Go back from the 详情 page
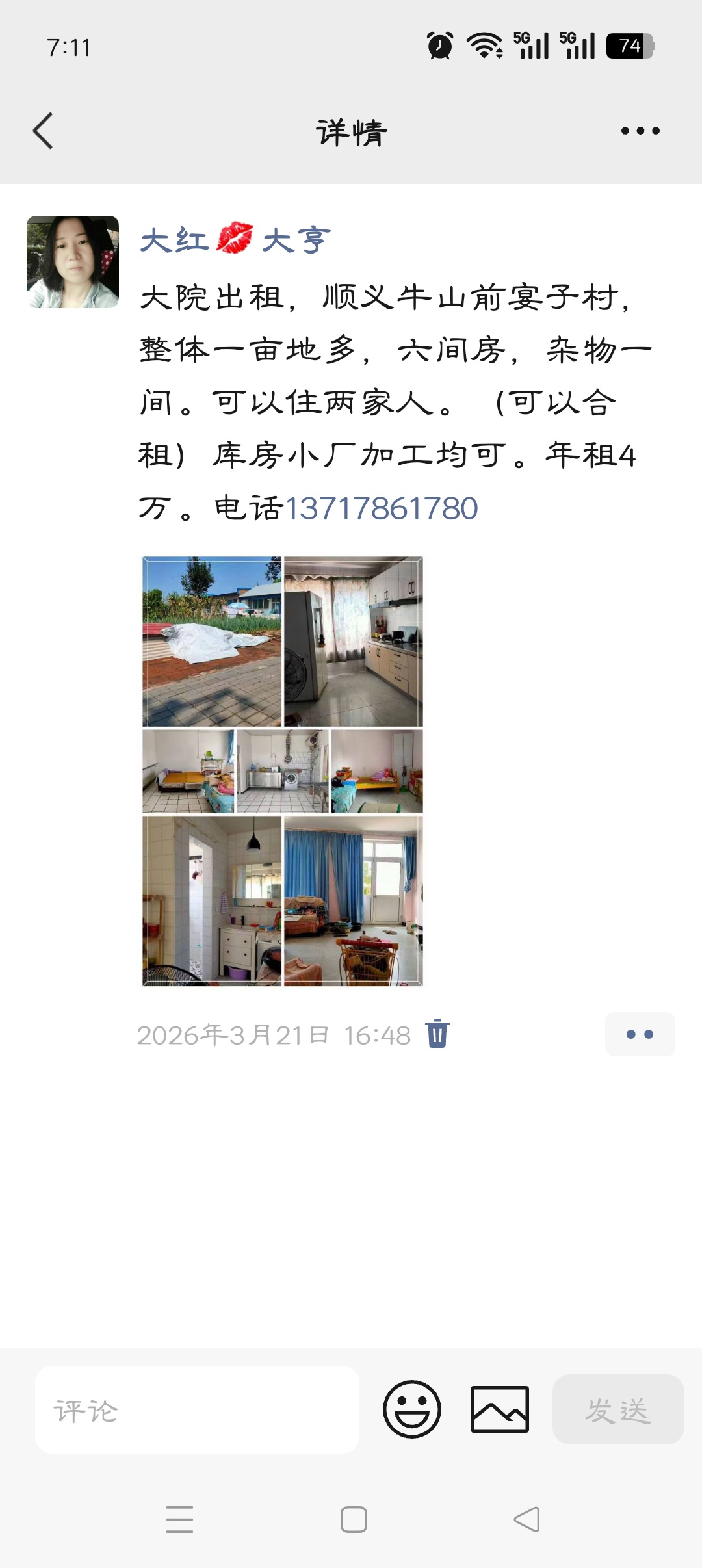This screenshot has height=1568, width=702. (43, 131)
